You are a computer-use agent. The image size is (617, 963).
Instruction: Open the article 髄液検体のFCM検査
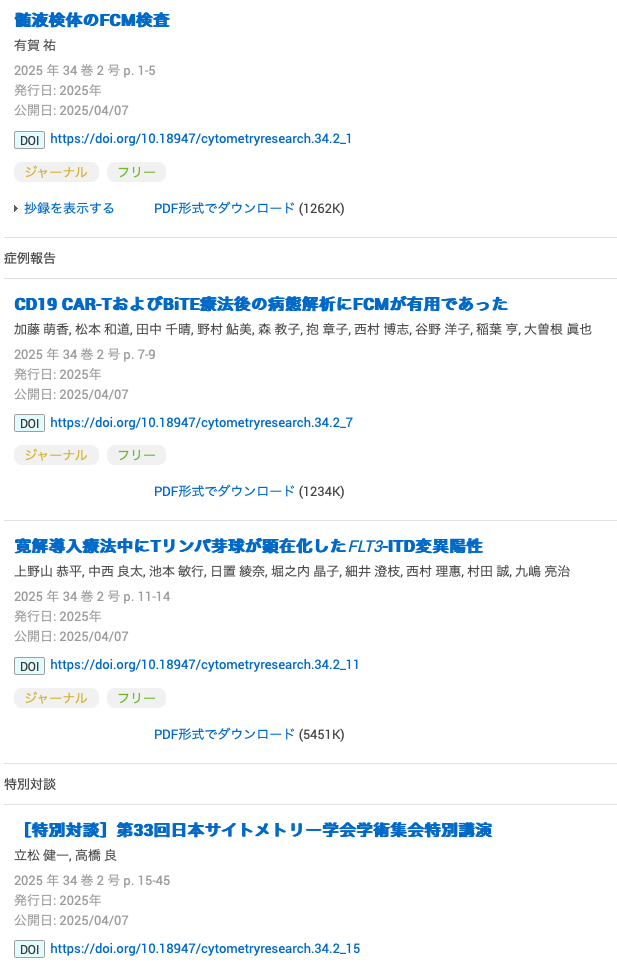pyautogui.click(x=92, y=20)
